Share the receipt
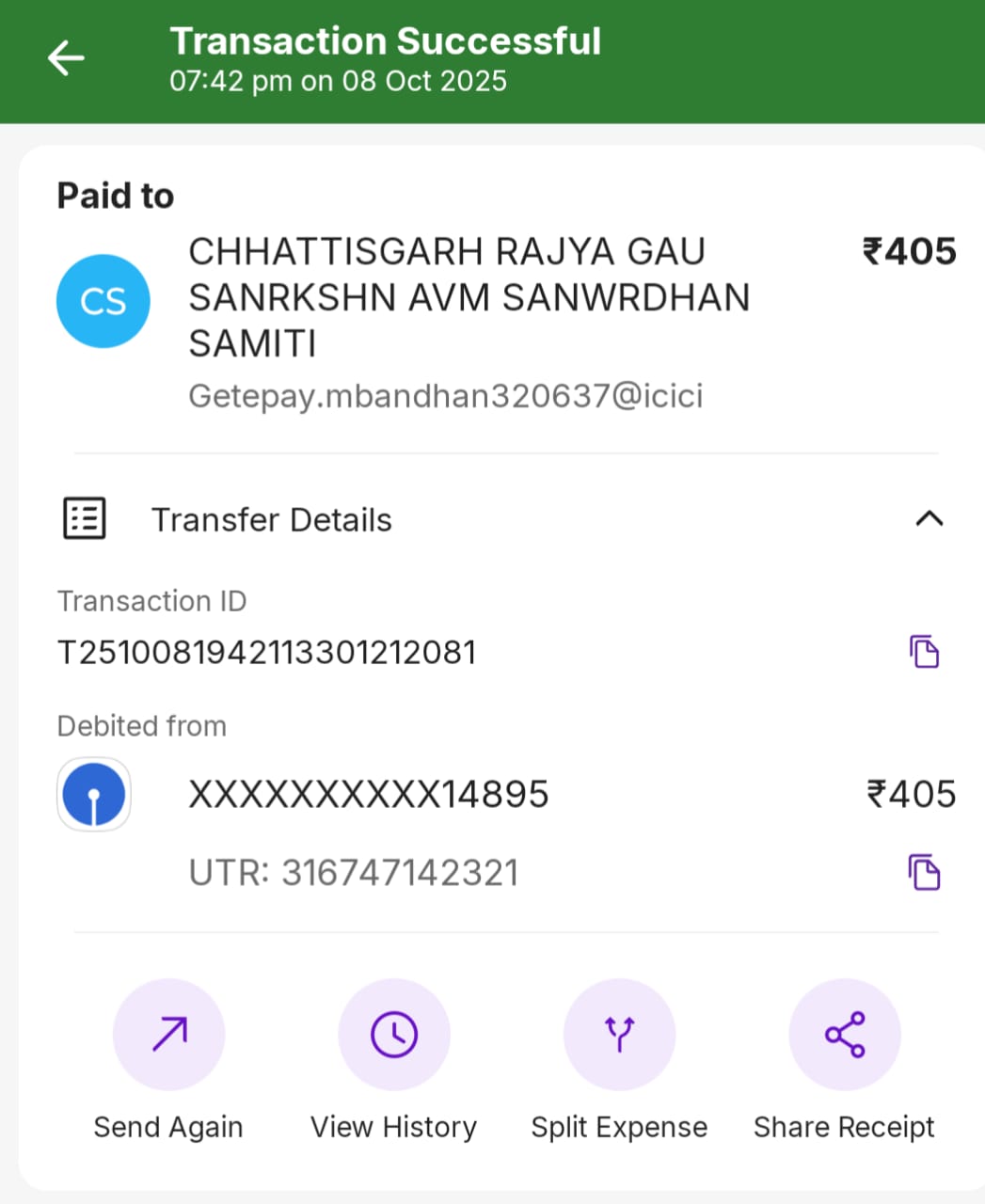This screenshot has width=985, height=1204. (x=844, y=1035)
